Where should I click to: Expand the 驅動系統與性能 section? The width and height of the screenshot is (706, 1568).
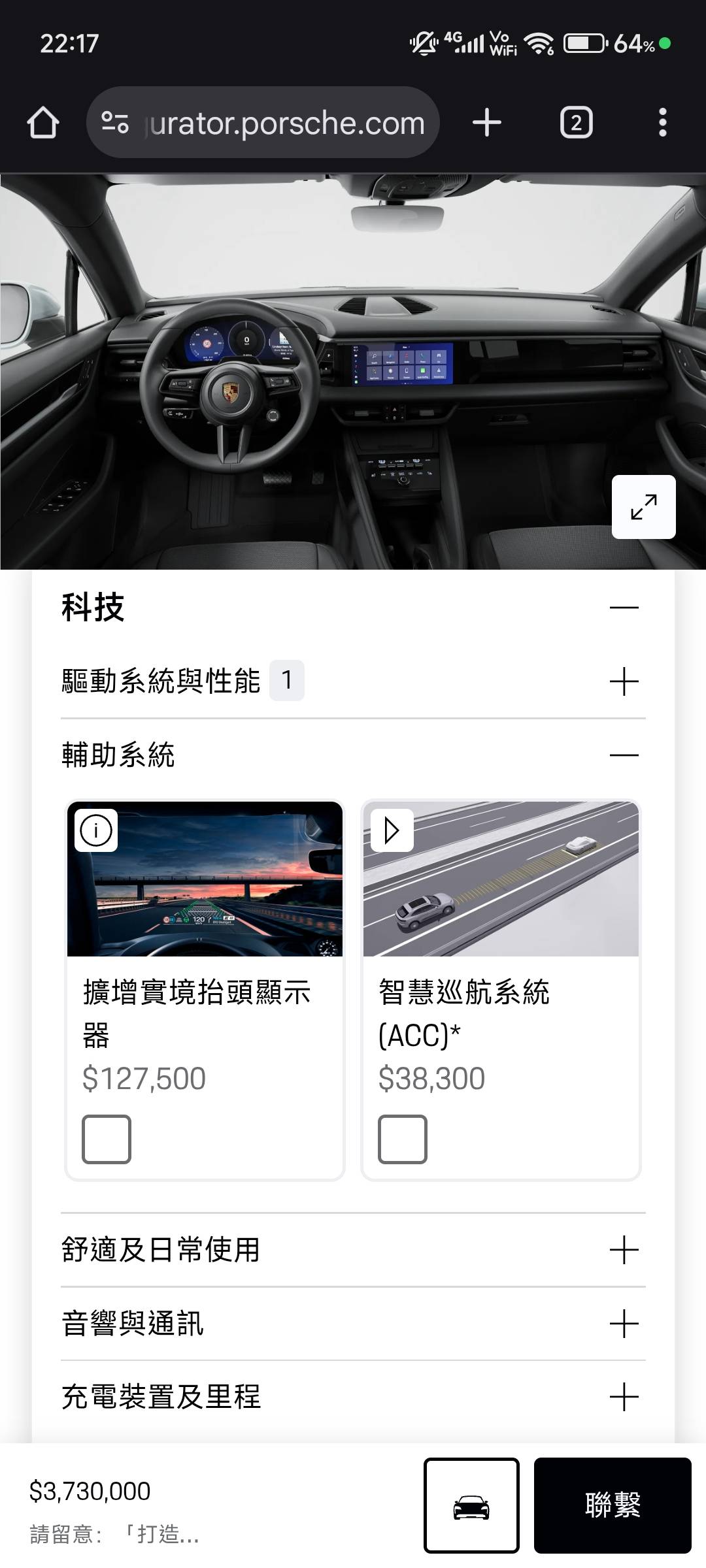click(624, 681)
